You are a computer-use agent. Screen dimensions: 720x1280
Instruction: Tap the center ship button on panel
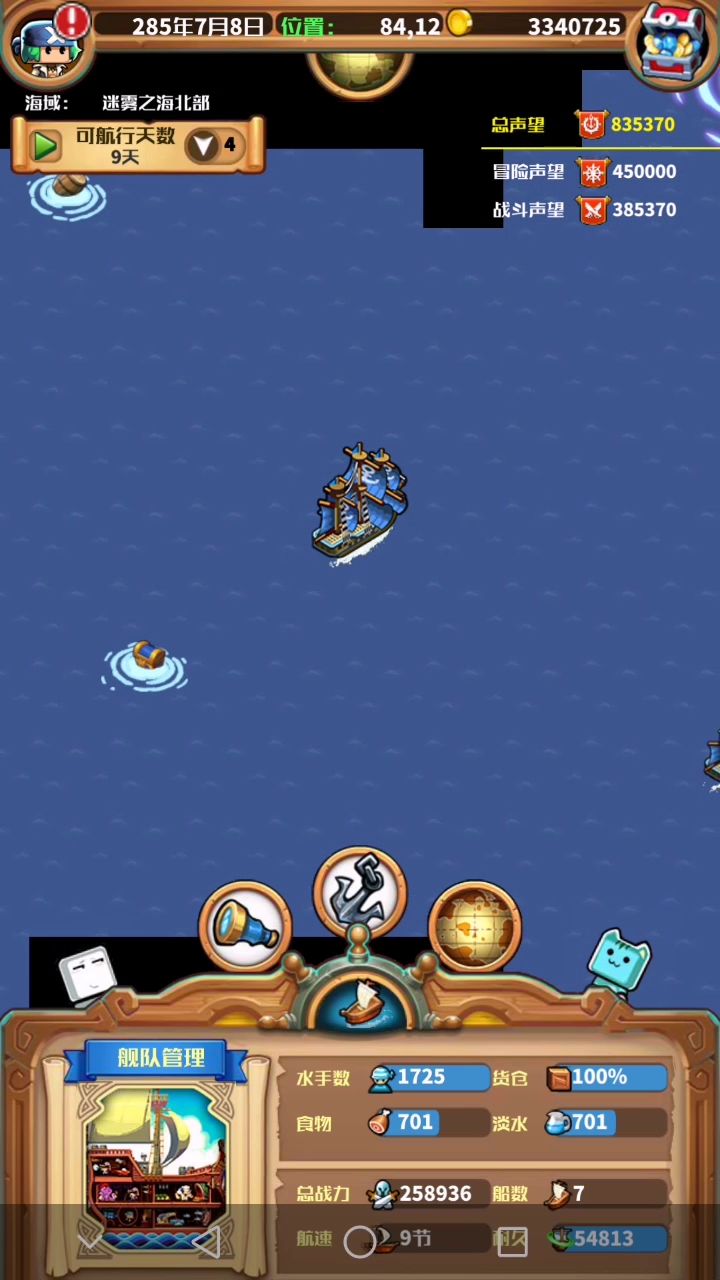click(x=360, y=1003)
